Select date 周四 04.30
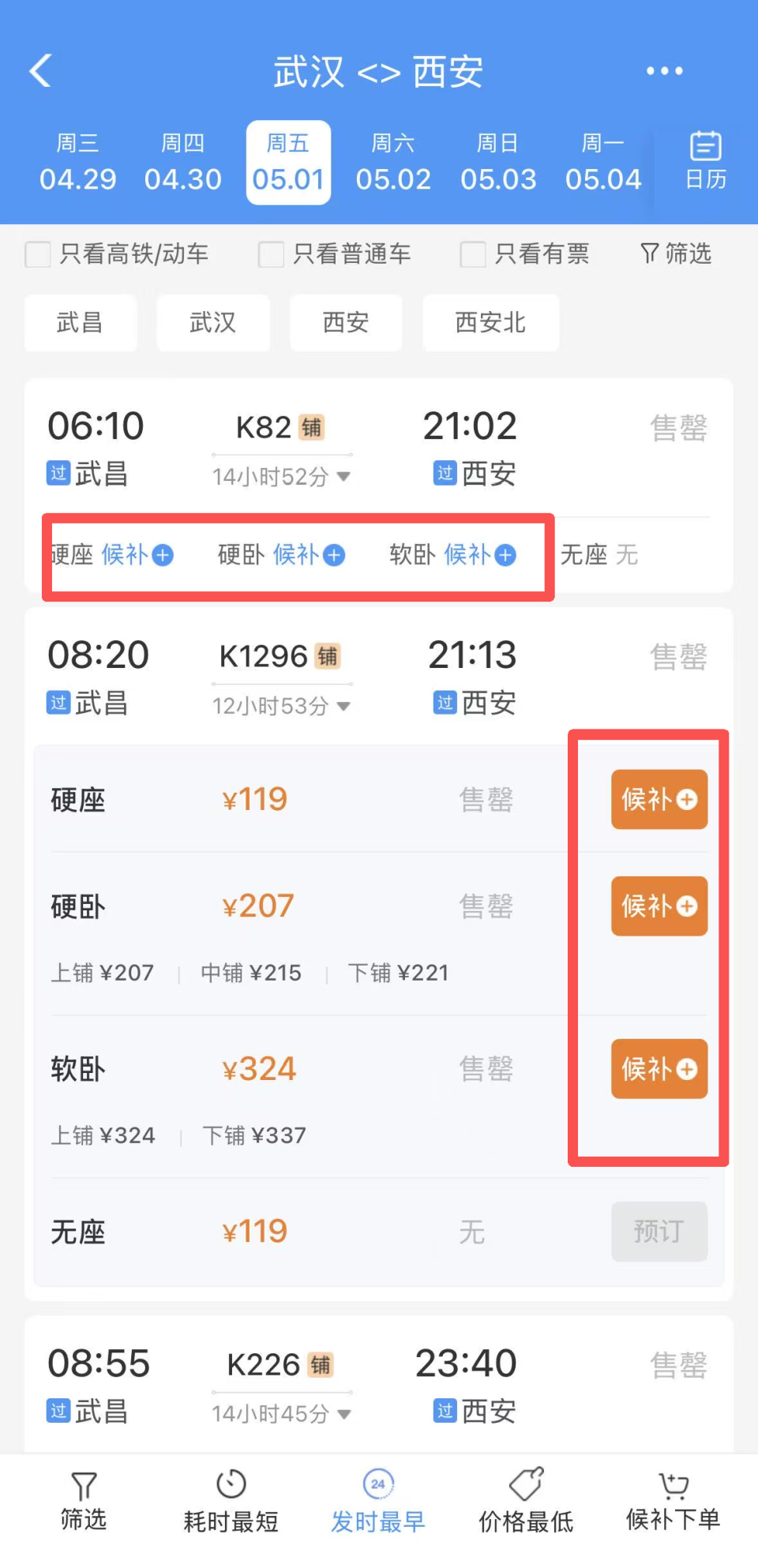This screenshot has height=1568, width=758. click(182, 163)
